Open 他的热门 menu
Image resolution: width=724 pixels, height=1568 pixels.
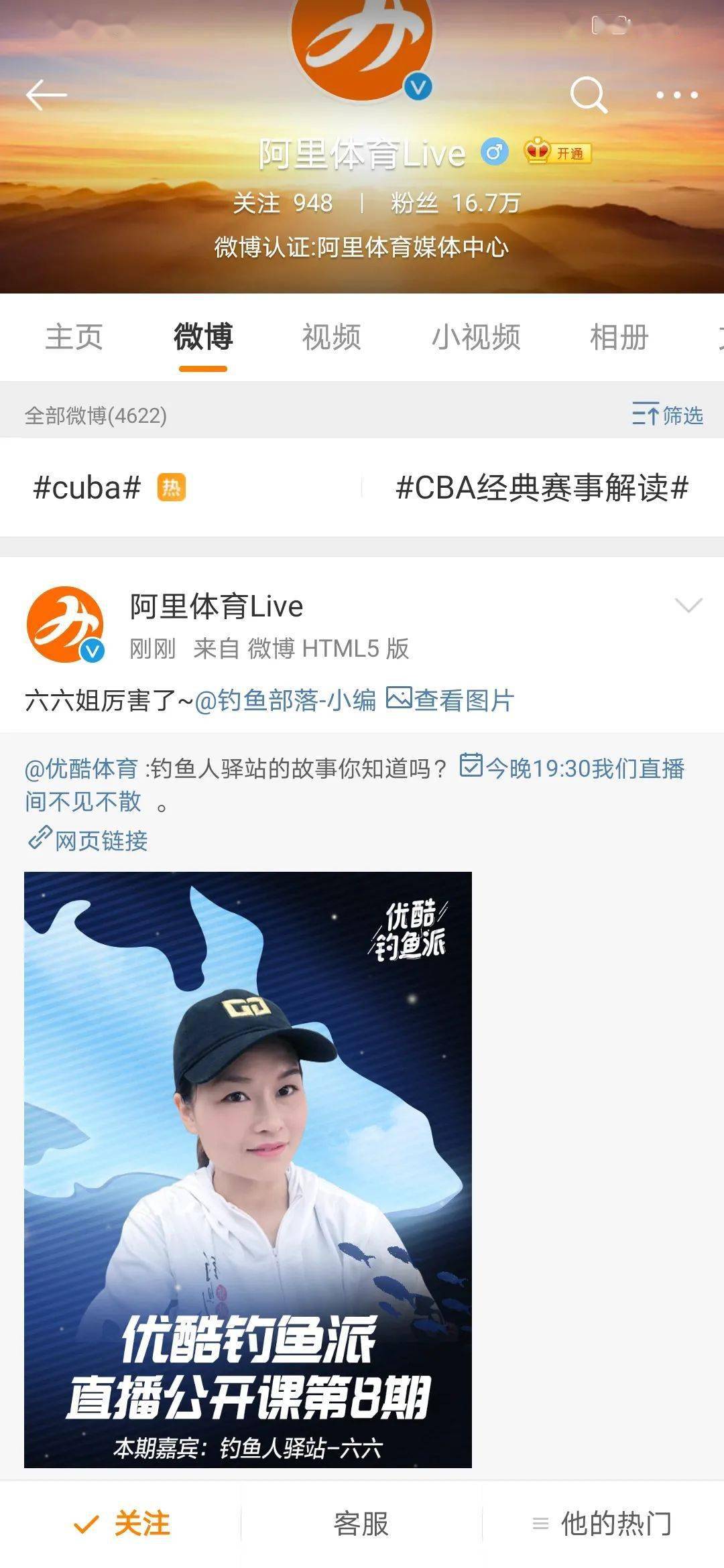pyautogui.click(x=602, y=1523)
